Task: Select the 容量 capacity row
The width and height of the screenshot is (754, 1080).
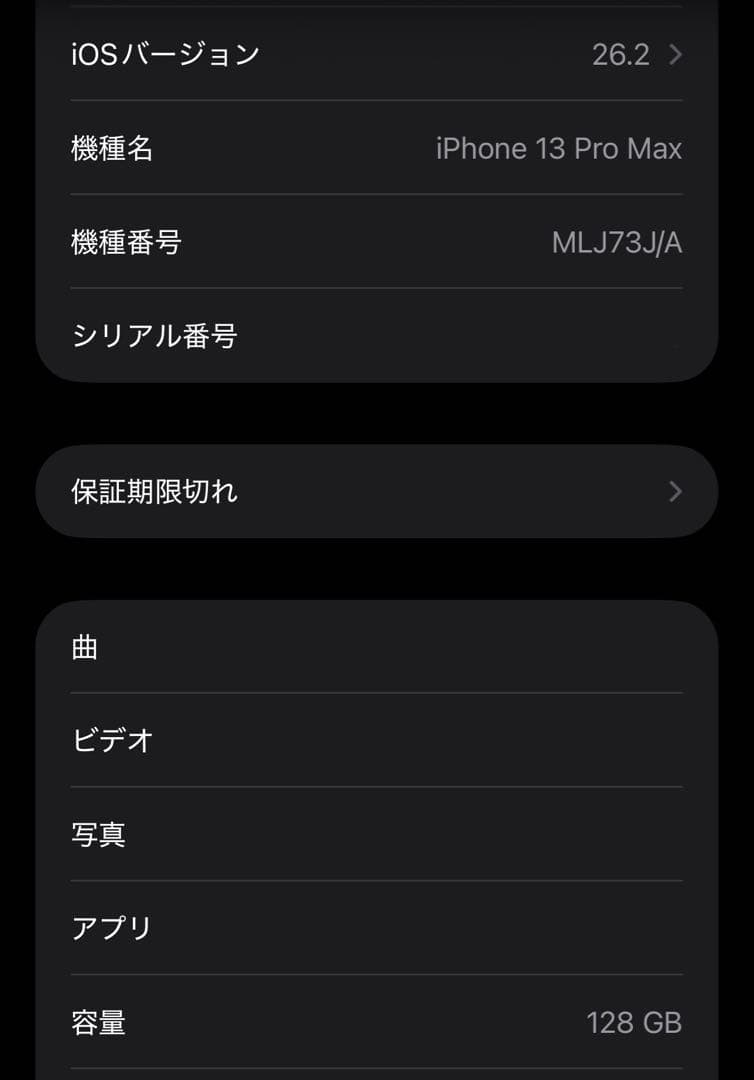Action: tap(377, 1022)
